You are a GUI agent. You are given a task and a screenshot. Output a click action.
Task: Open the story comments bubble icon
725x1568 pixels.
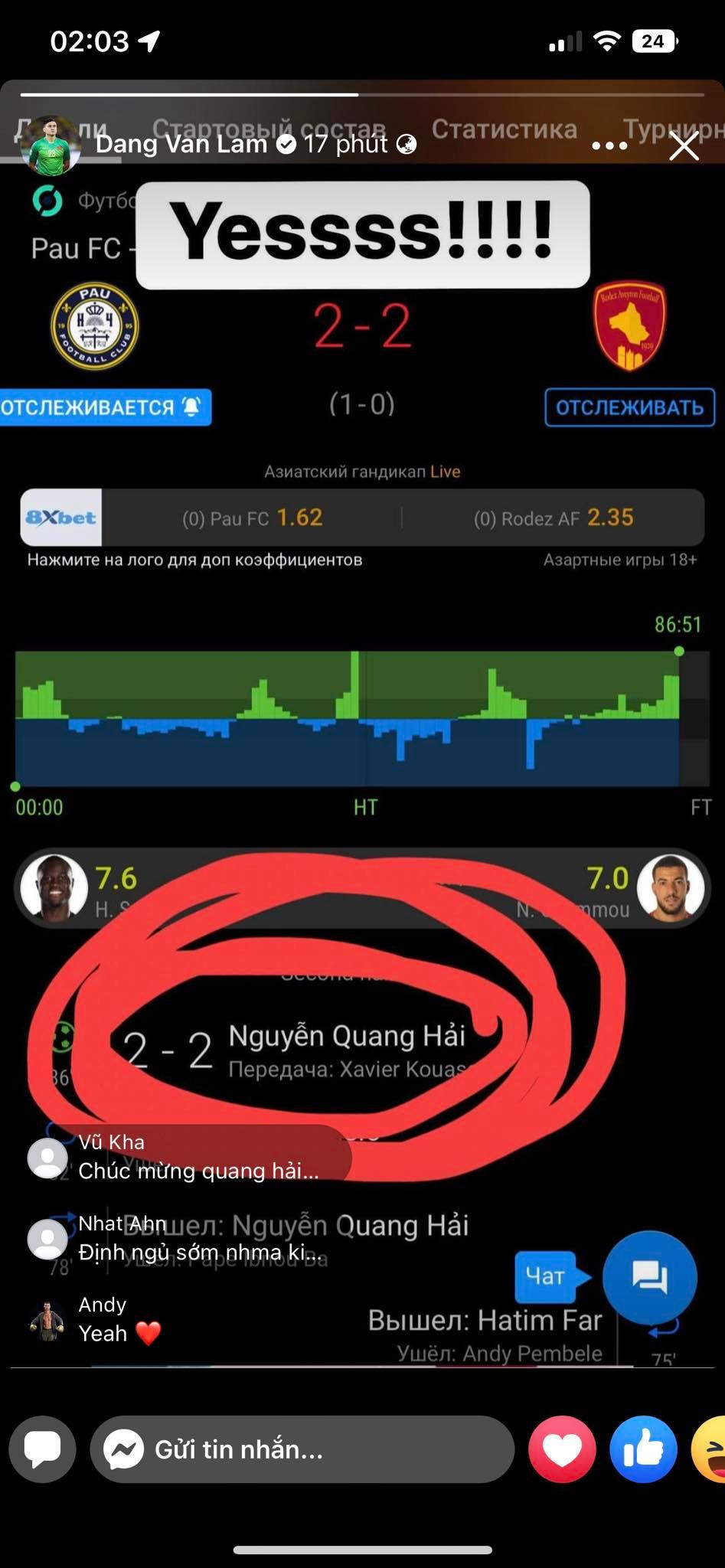tap(43, 1449)
